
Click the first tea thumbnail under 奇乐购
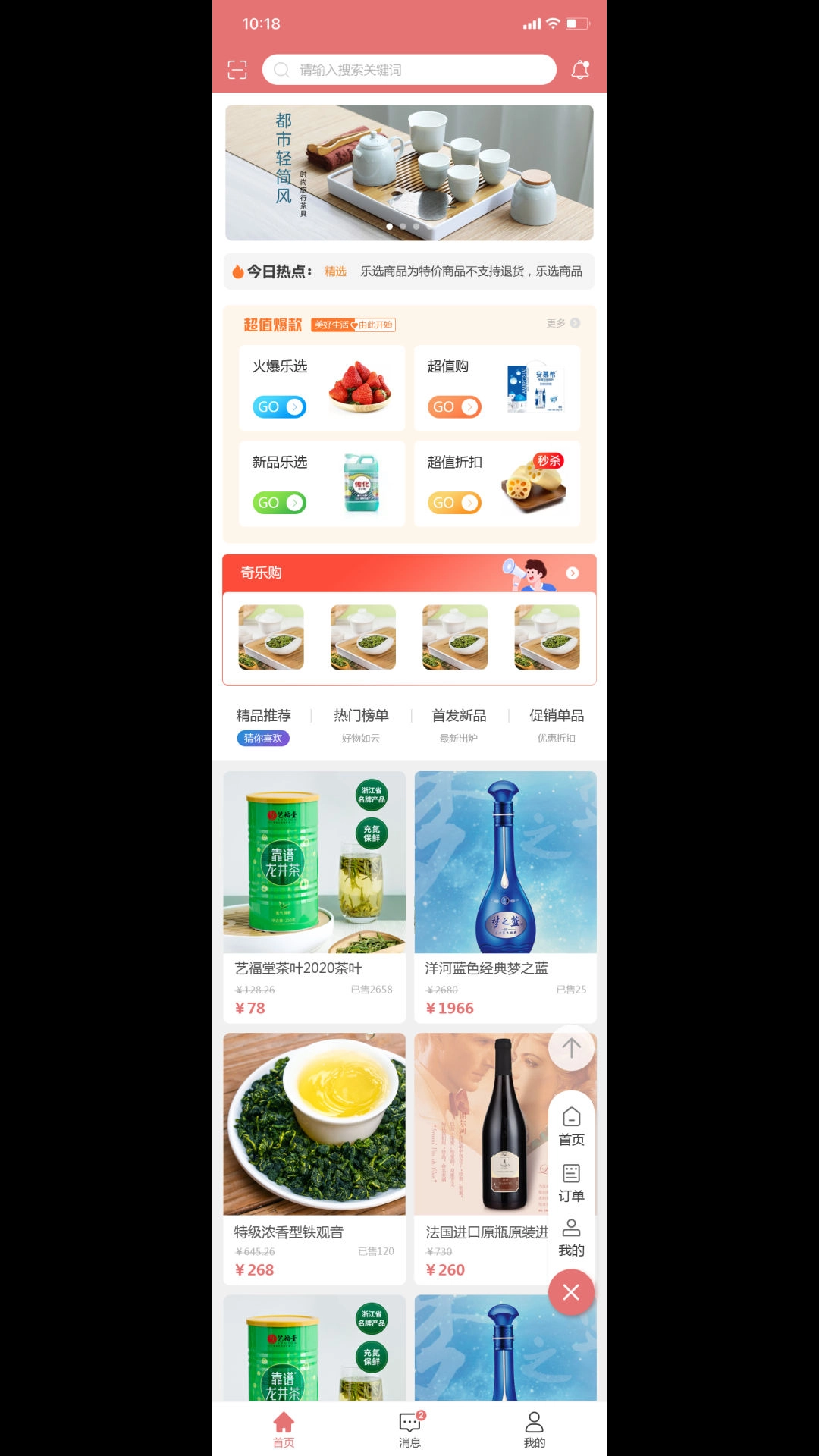(x=271, y=637)
